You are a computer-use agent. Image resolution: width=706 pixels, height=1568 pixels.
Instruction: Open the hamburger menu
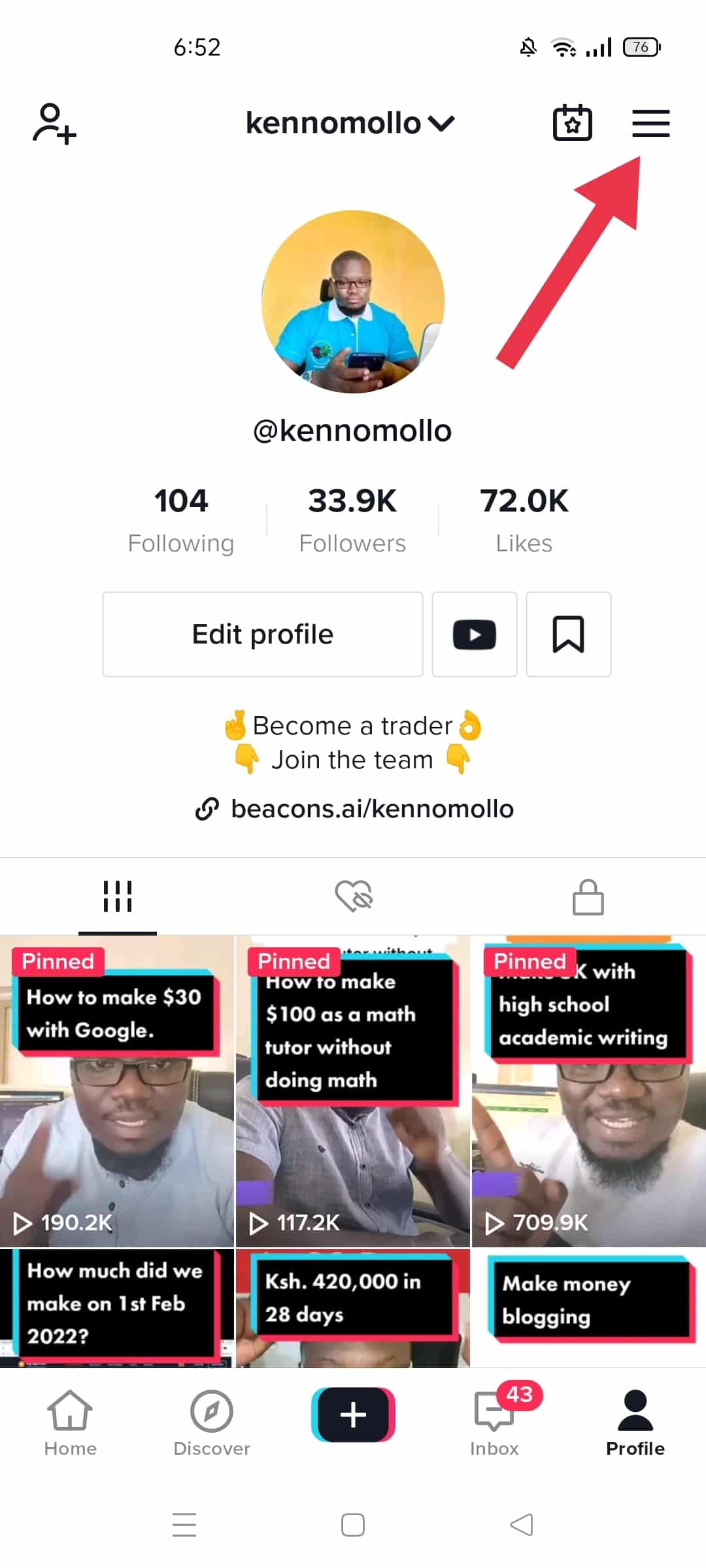(x=650, y=123)
